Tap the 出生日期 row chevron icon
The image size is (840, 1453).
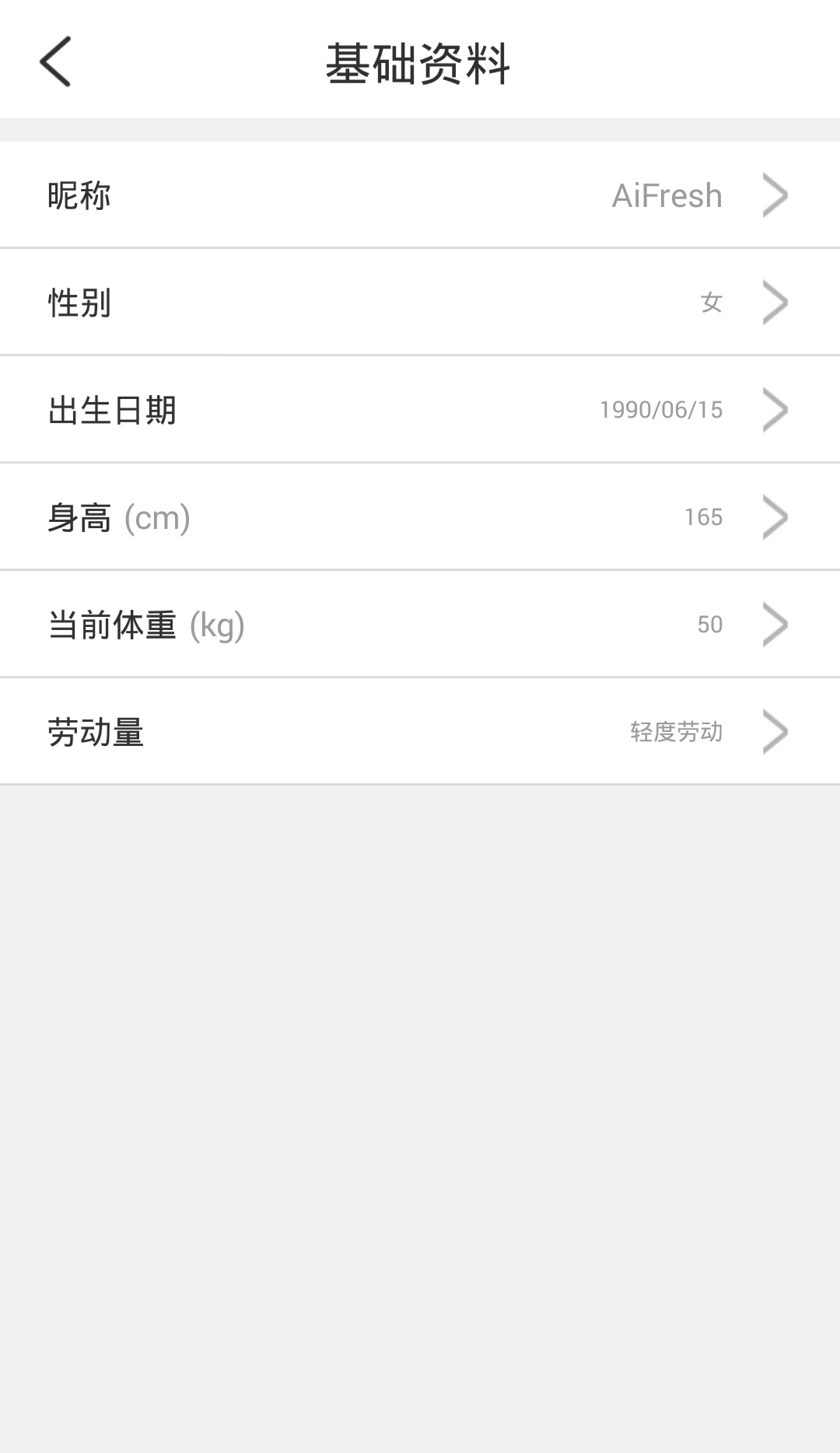tap(775, 409)
